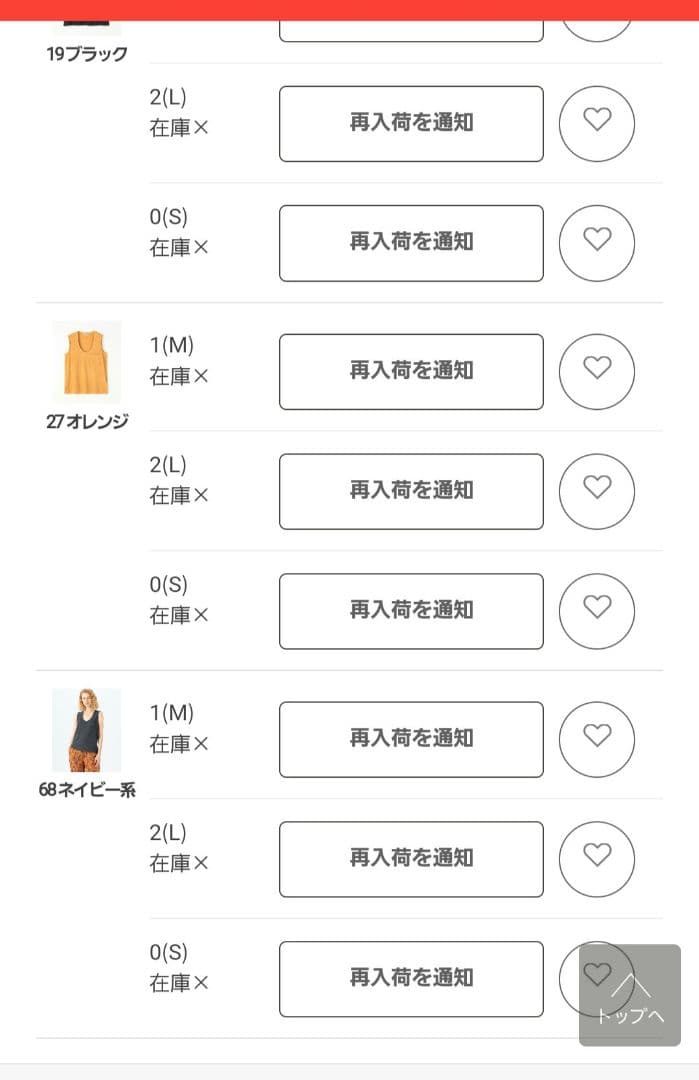Tap 再入荷を通知 for 19ブラック size 2(L)
The height and width of the screenshot is (1080, 699).
click(x=411, y=124)
